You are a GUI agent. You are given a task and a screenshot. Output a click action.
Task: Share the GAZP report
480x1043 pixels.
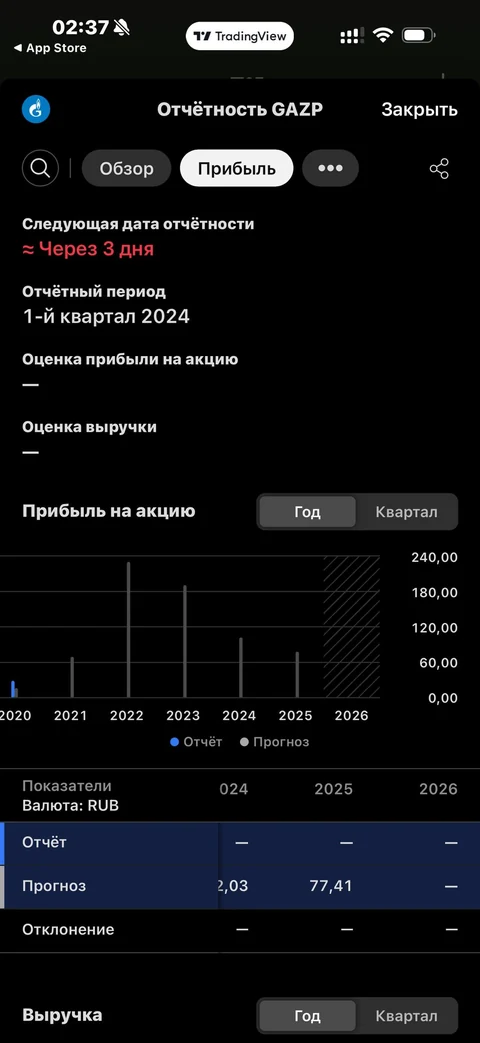pos(439,168)
